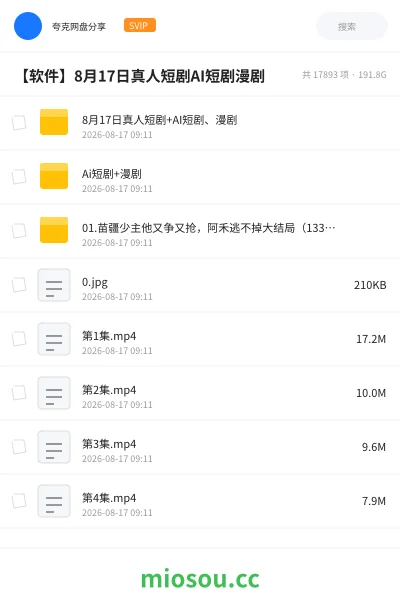
Task: Open the 搜索 search box
Action: (x=351, y=26)
